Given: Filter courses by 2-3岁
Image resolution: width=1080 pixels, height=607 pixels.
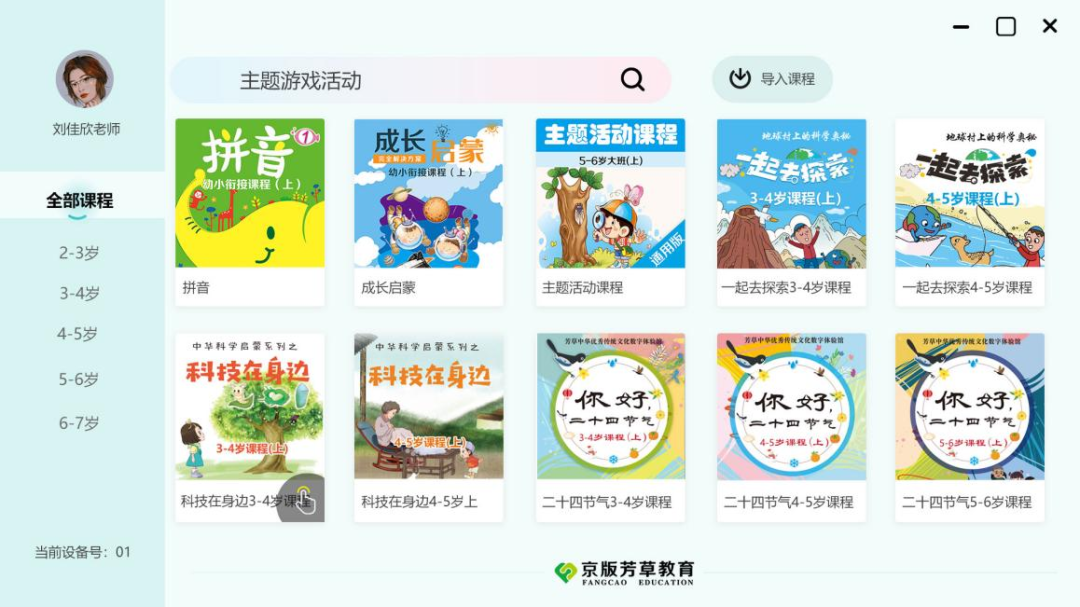Looking at the screenshot, I should (79, 253).
